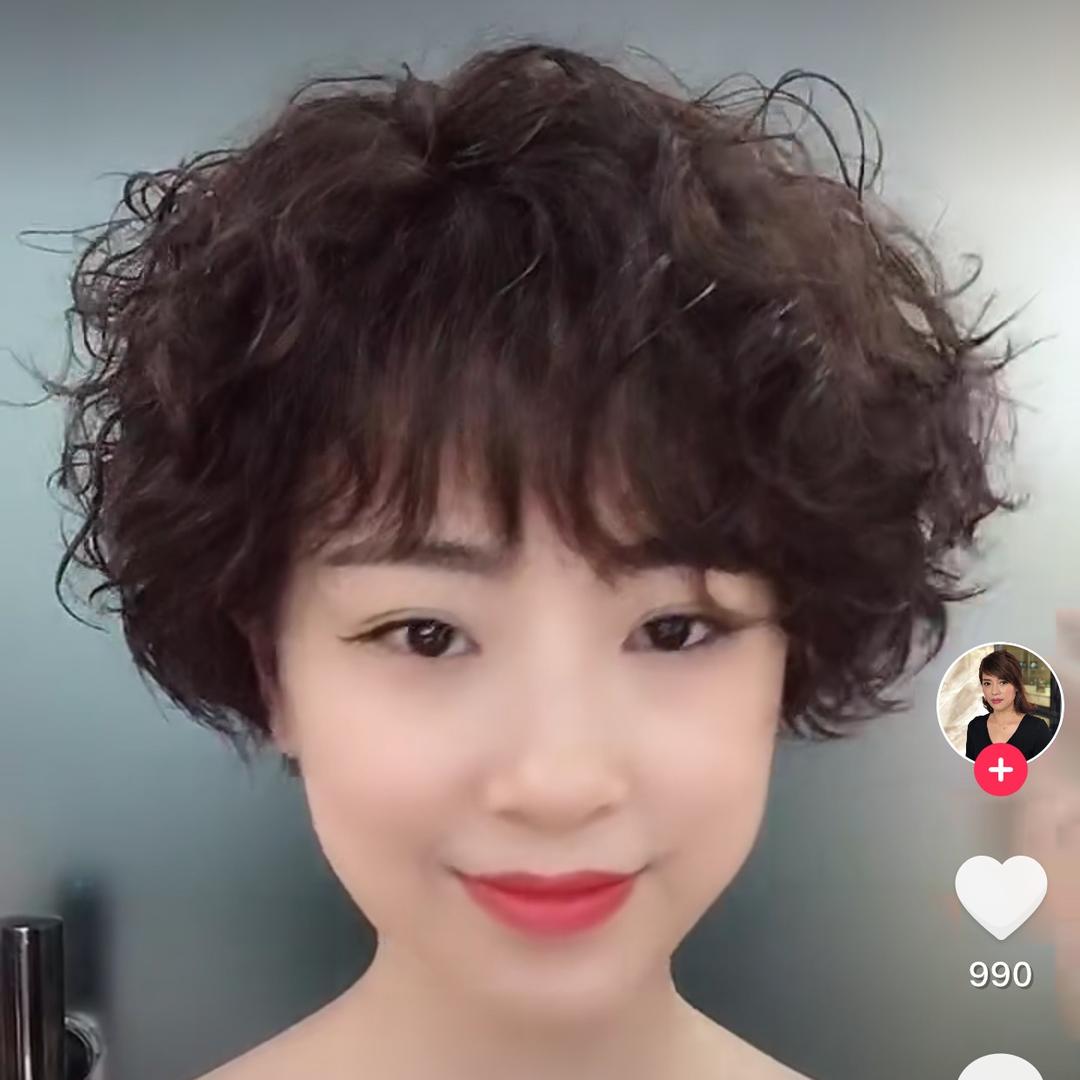Open the comments bubble below the likes
1080x1080 pixels.
[1000, 1068]
